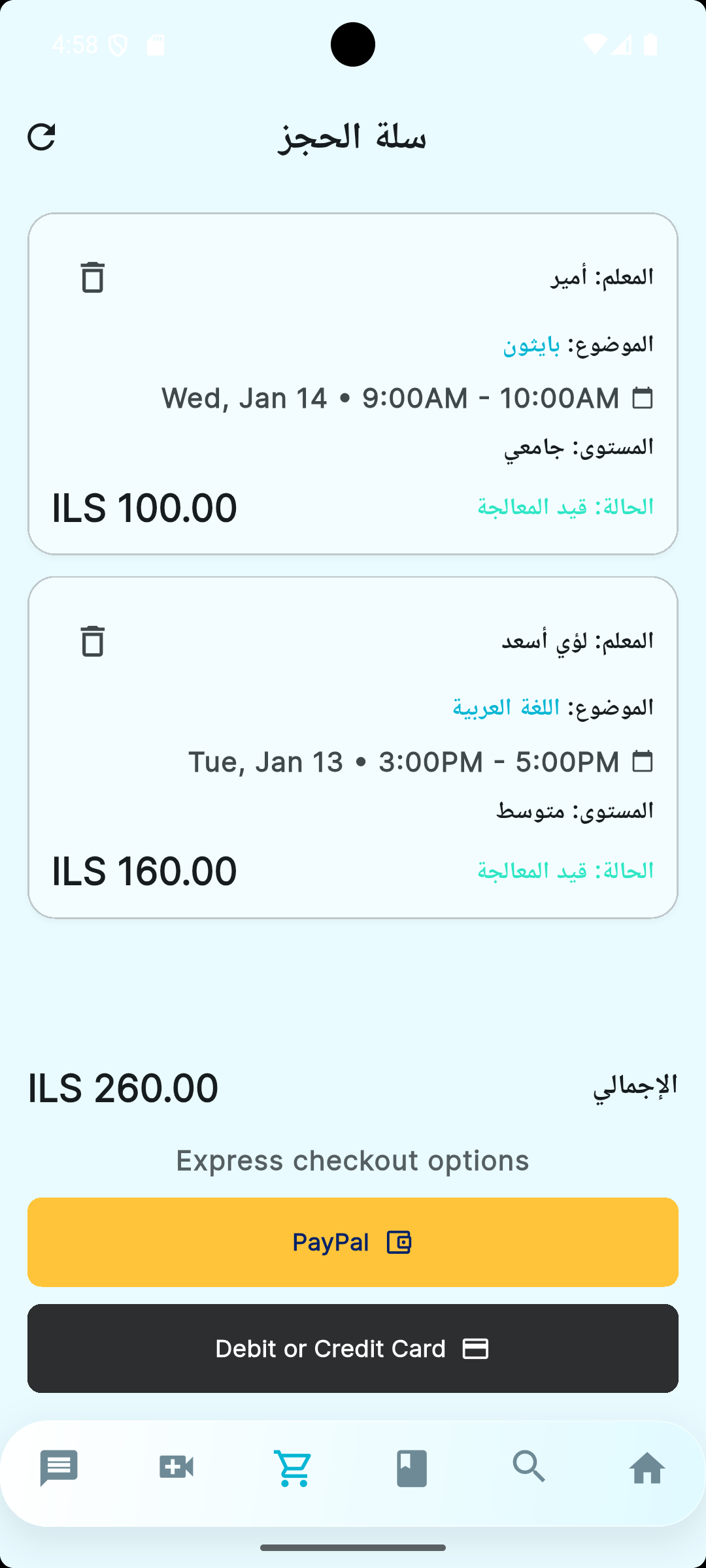
Task: Click the calendar icon on the Jan 14 booking
Action: pos(643,397)
